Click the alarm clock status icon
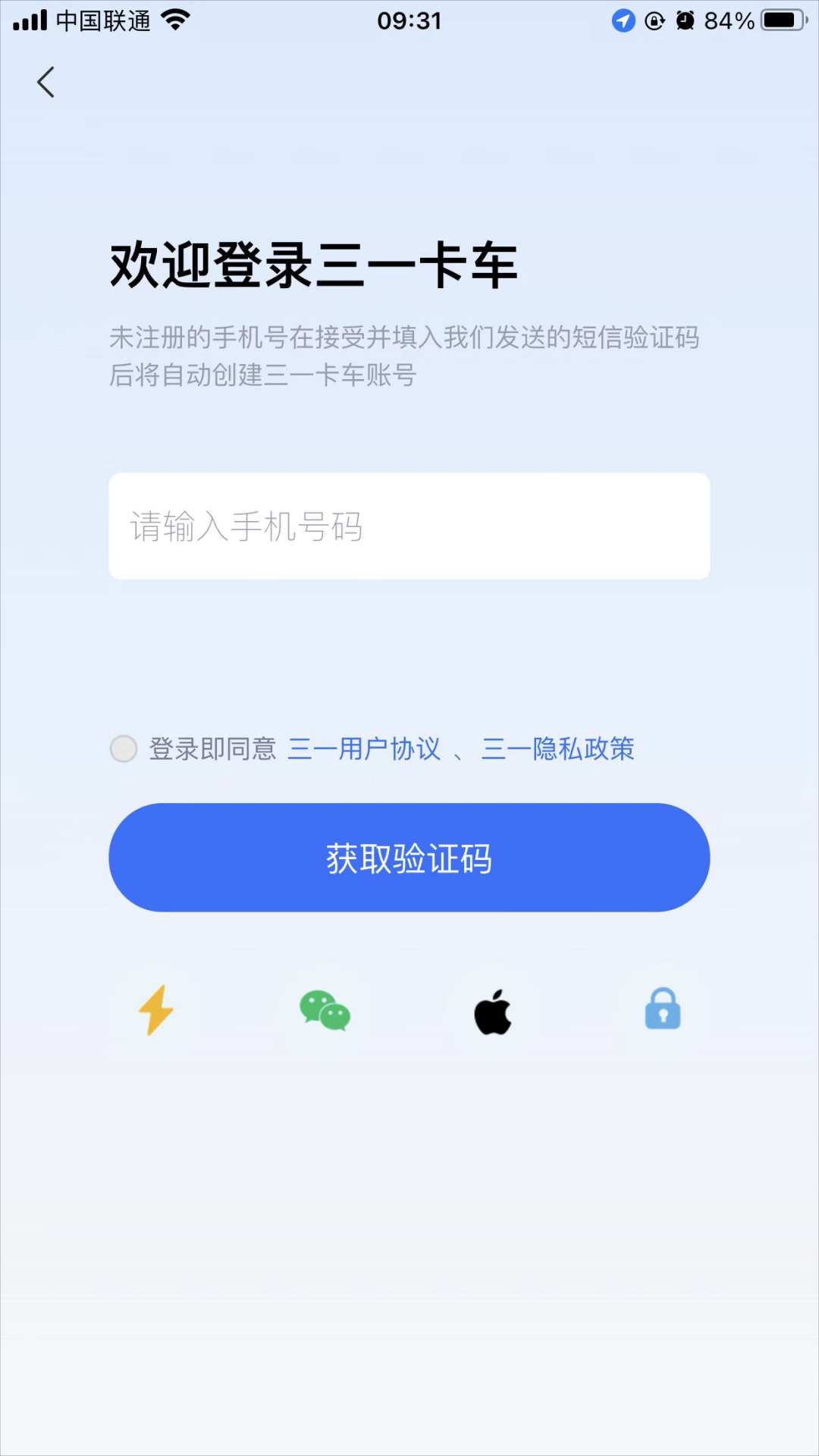The width and height of the screenshot is (819, 1456). (685, 20)
